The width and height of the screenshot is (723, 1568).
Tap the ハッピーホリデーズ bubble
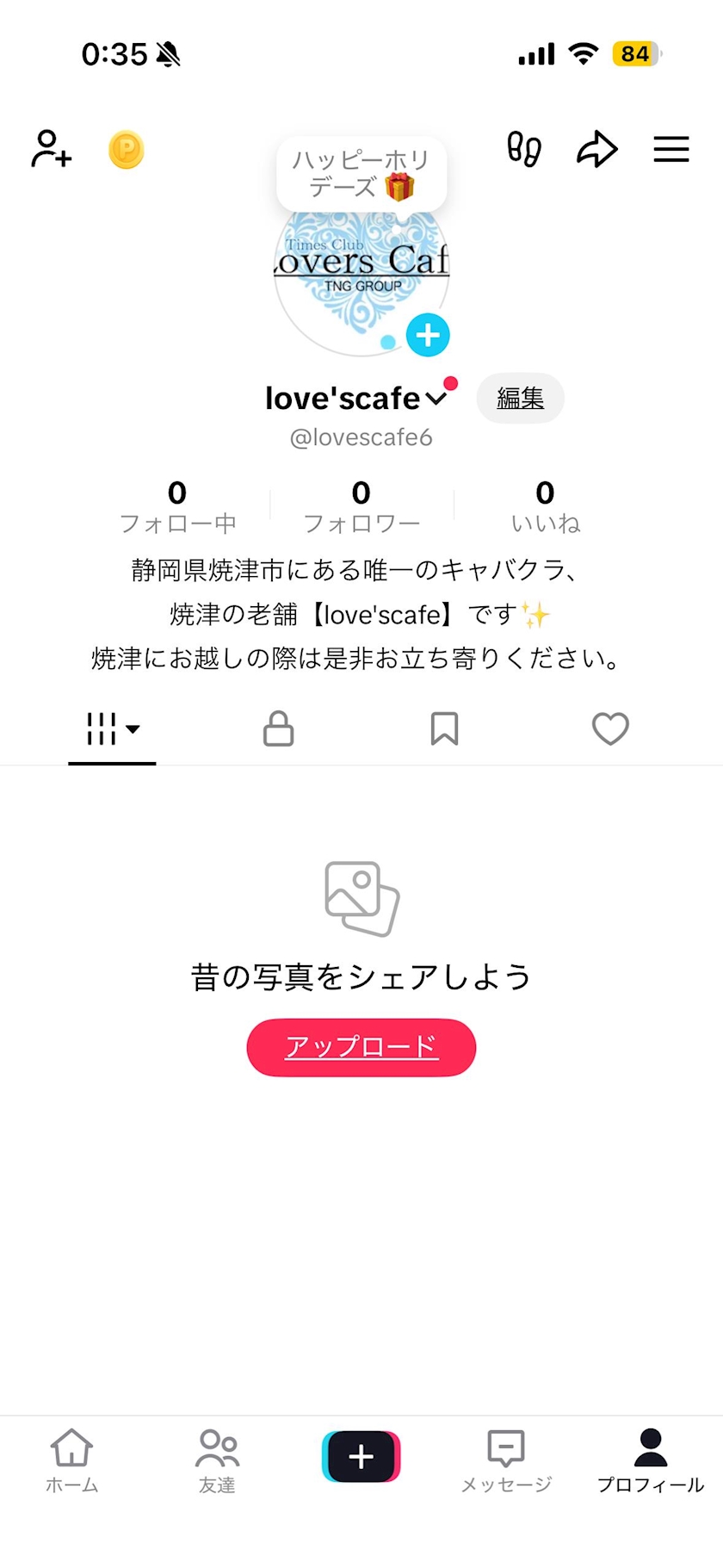[361, 174]
